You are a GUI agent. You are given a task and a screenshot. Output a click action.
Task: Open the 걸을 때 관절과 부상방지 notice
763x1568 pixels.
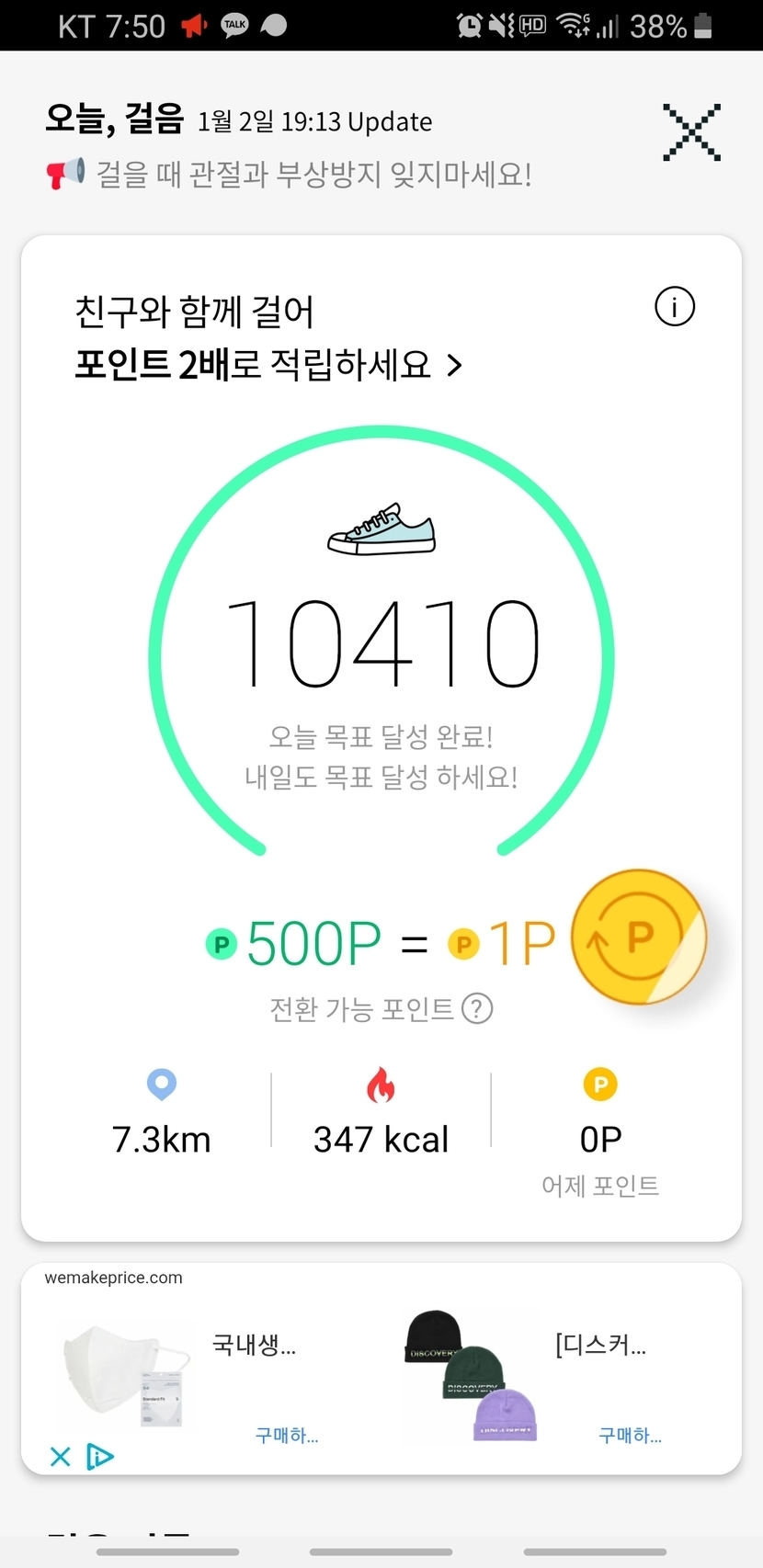coord(313,174)
